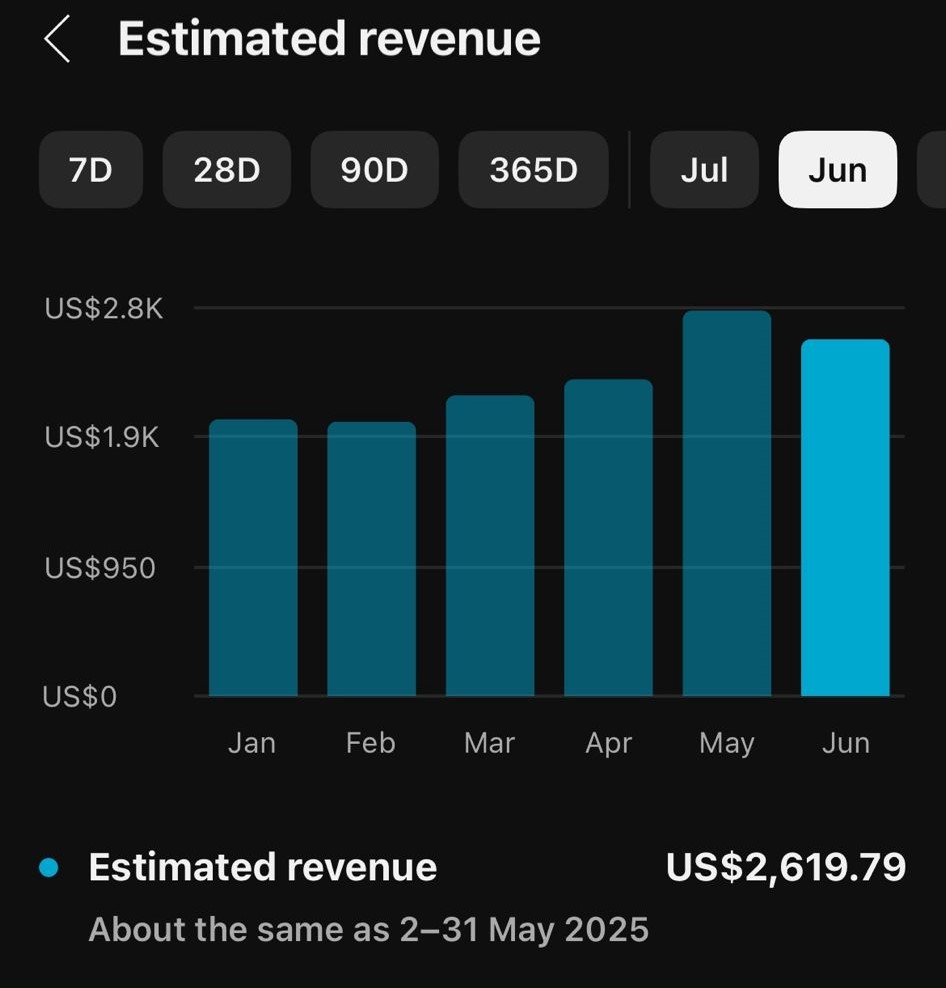Tap the comparison note about May 2025
Viewport: 946px width, 988px height.
click(367, 930)
